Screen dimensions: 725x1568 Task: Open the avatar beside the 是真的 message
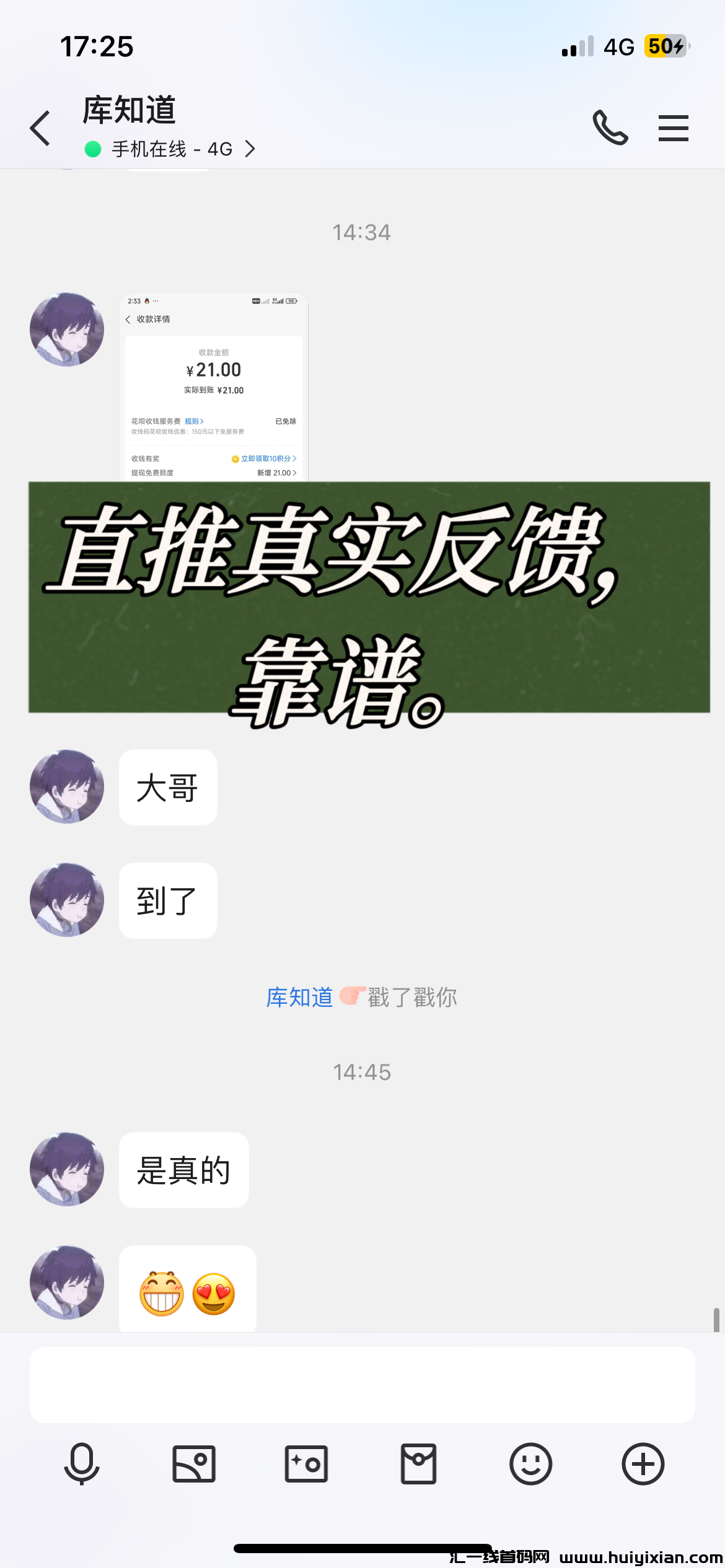[x=67, y=1169]
